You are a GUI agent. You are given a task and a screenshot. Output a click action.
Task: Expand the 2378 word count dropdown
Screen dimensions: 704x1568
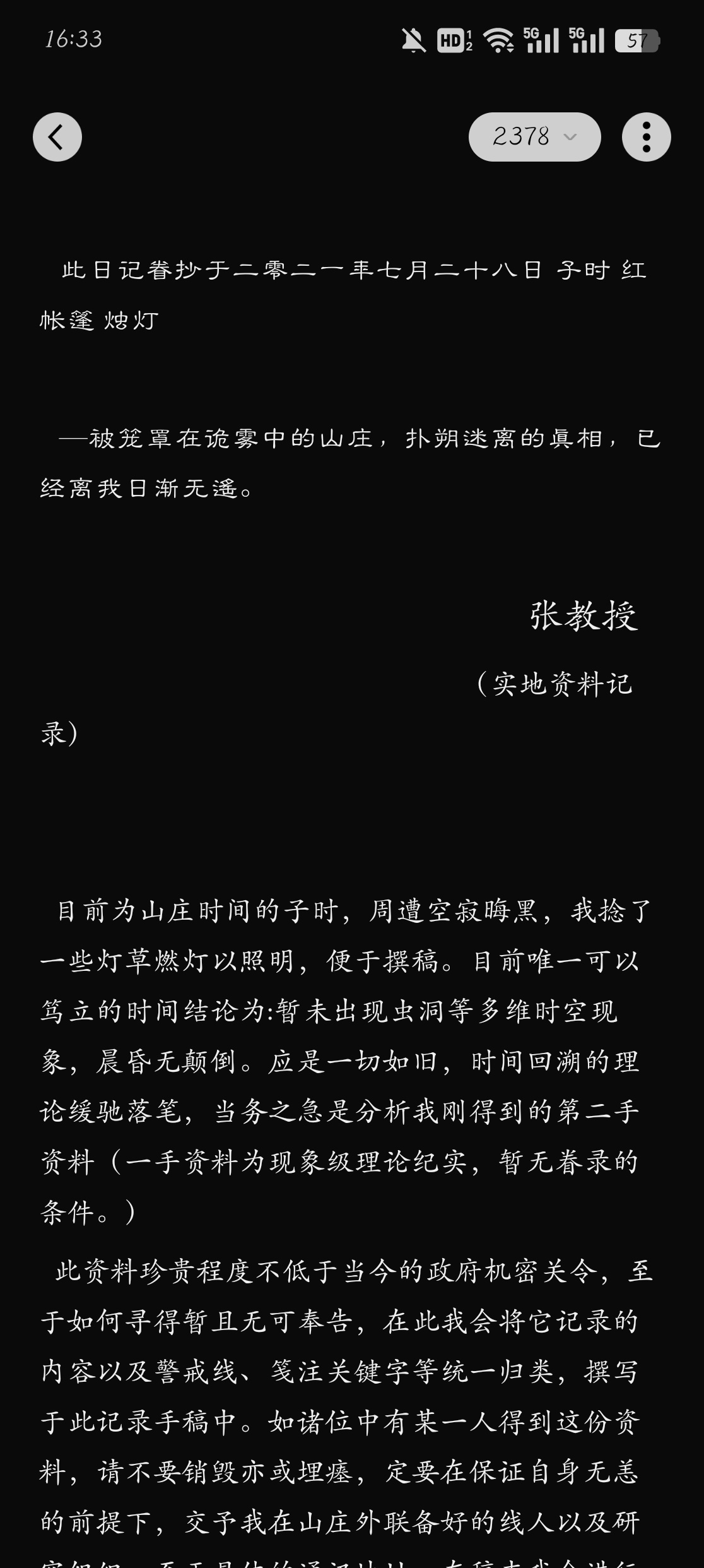coord(534,137)
